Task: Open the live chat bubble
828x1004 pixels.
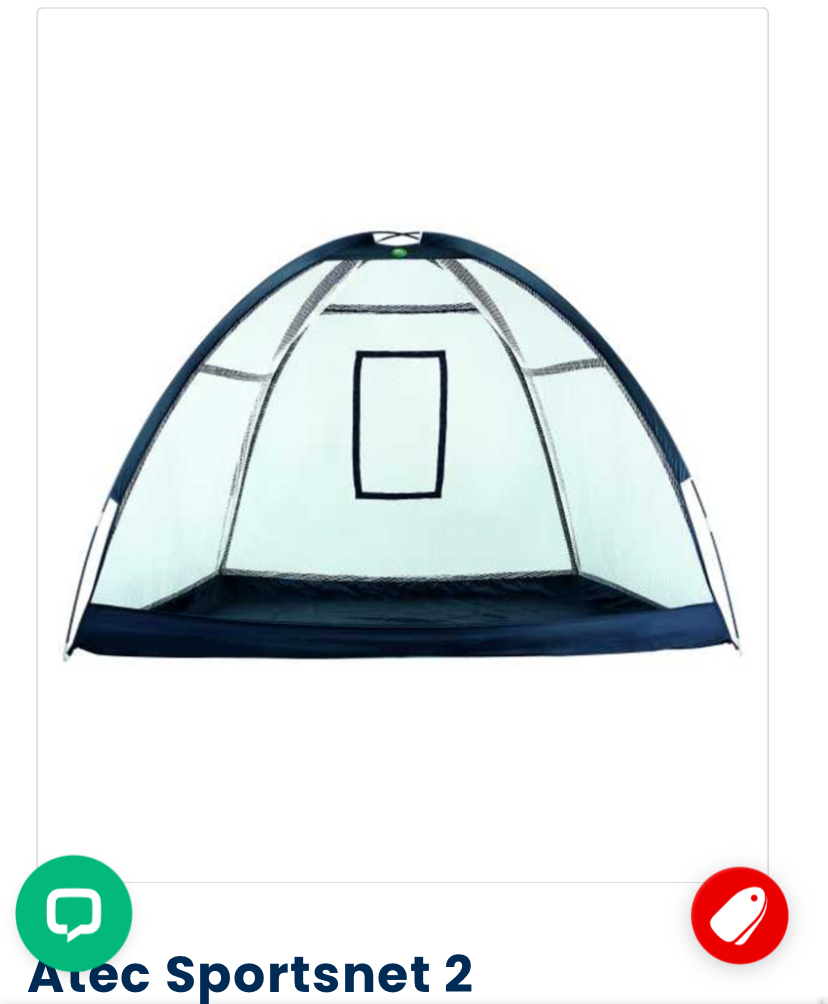Action: tap(74, 913)
